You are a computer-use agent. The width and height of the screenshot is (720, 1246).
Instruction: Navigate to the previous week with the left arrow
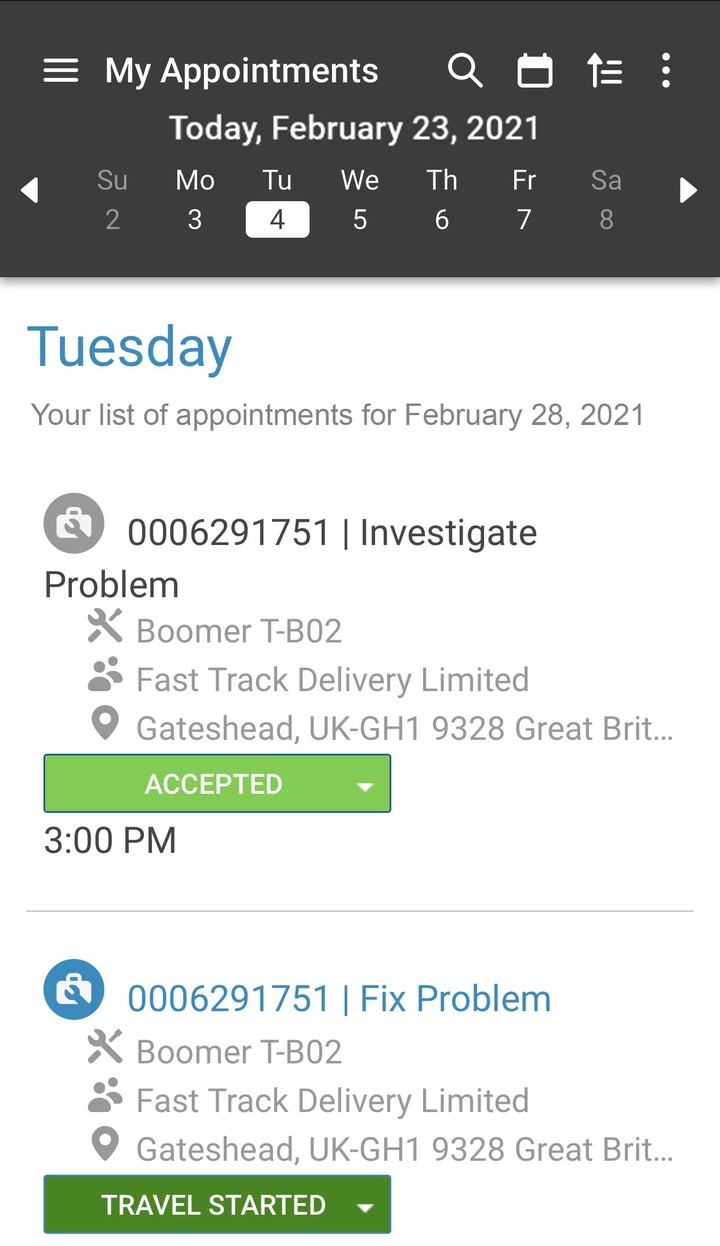pyautogui.click(x=30, y=190)
